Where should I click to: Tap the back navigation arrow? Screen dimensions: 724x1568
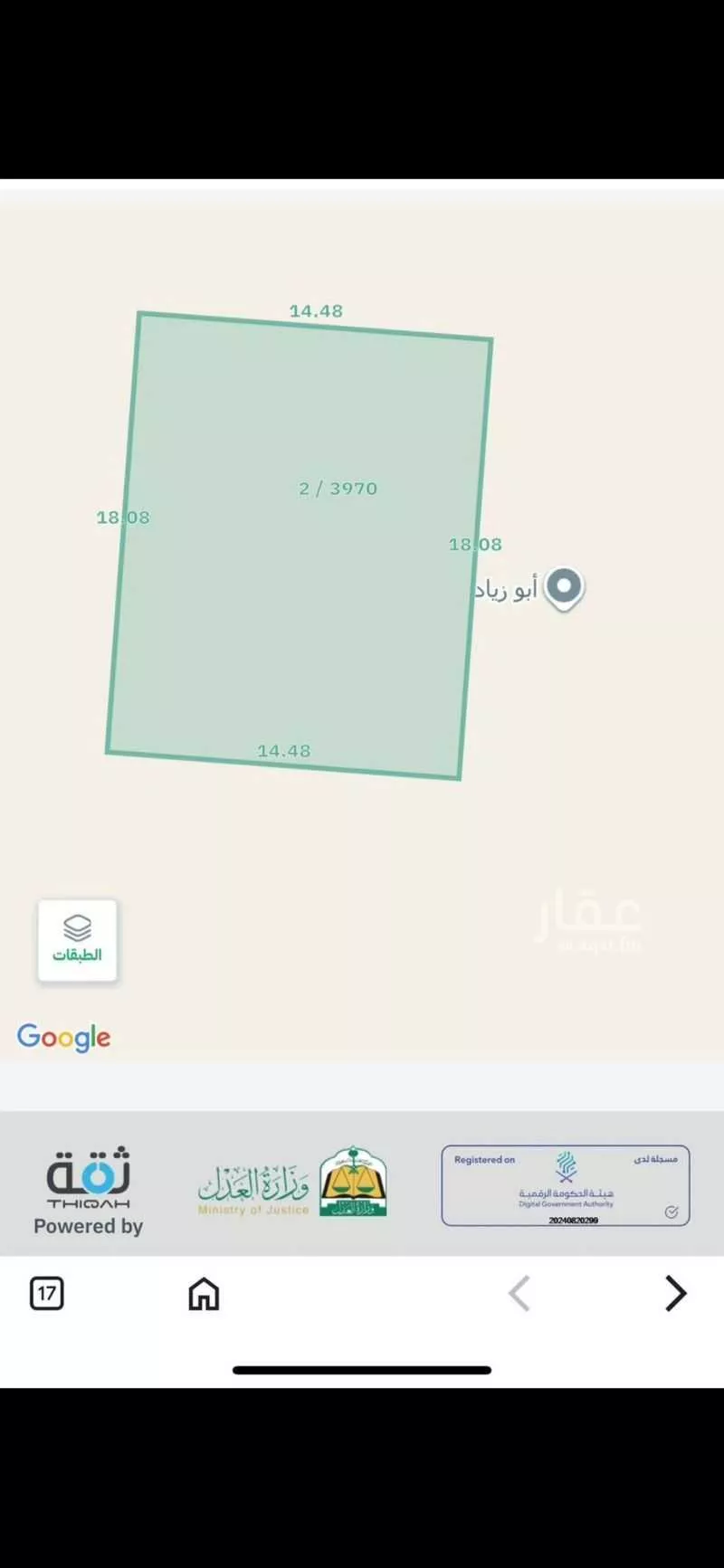coord(519,1294)
